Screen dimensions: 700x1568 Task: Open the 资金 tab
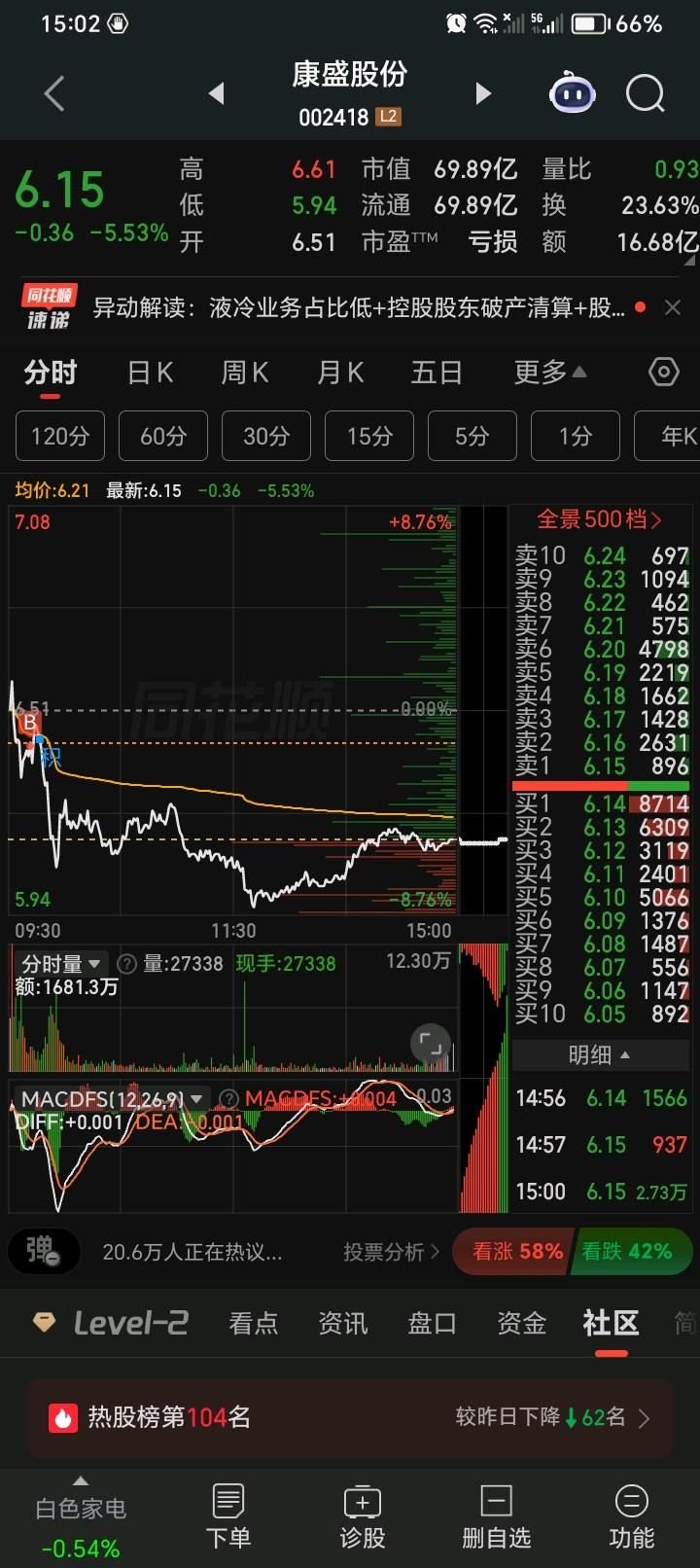[521, 1323]
